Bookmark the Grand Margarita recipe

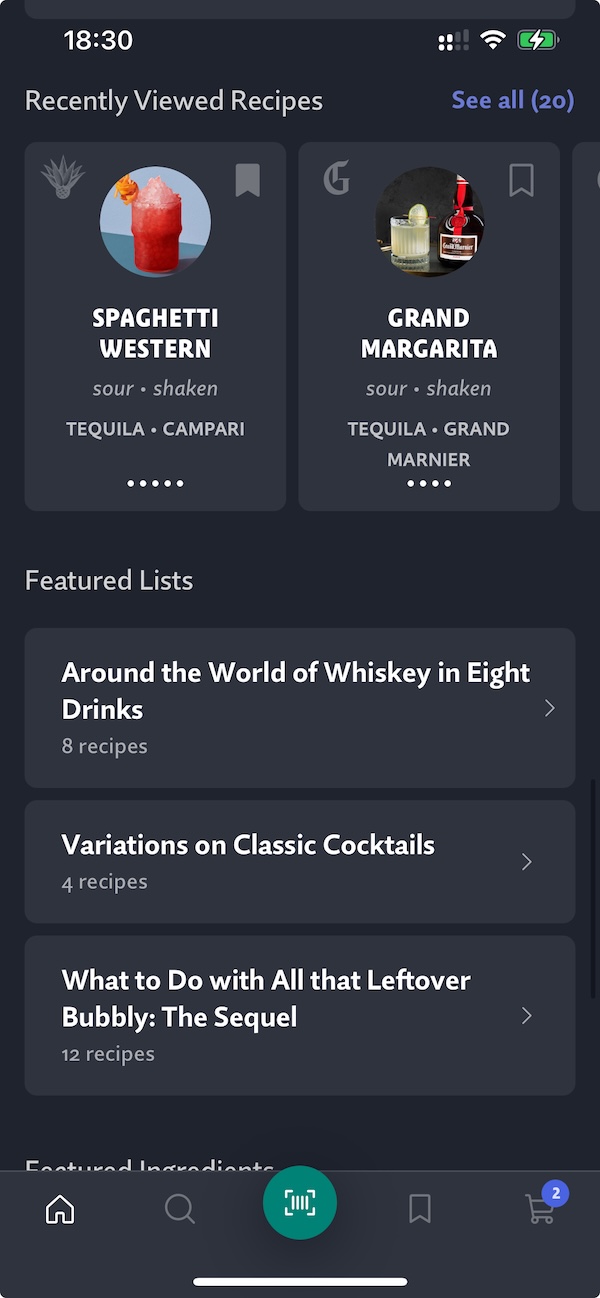click(521, 181)
